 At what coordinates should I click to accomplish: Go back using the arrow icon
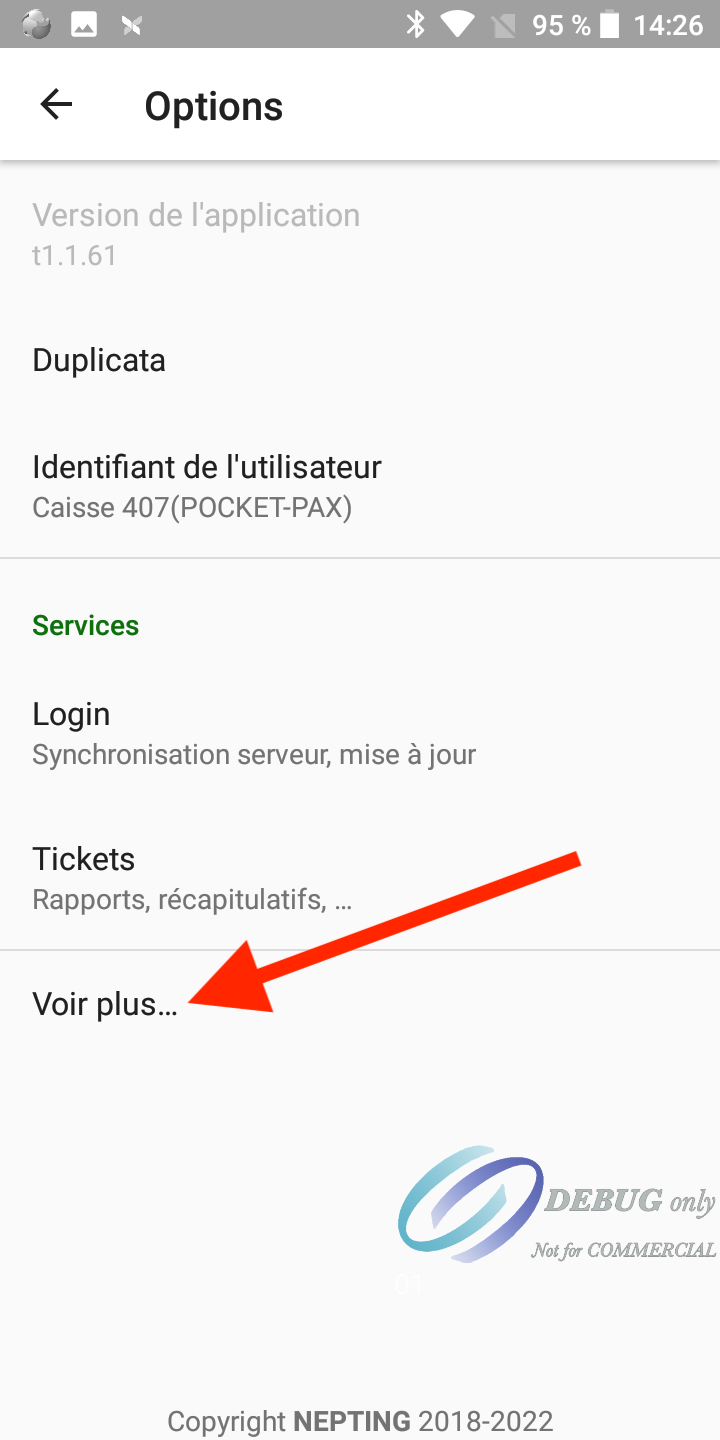click(x=56, y=105)
